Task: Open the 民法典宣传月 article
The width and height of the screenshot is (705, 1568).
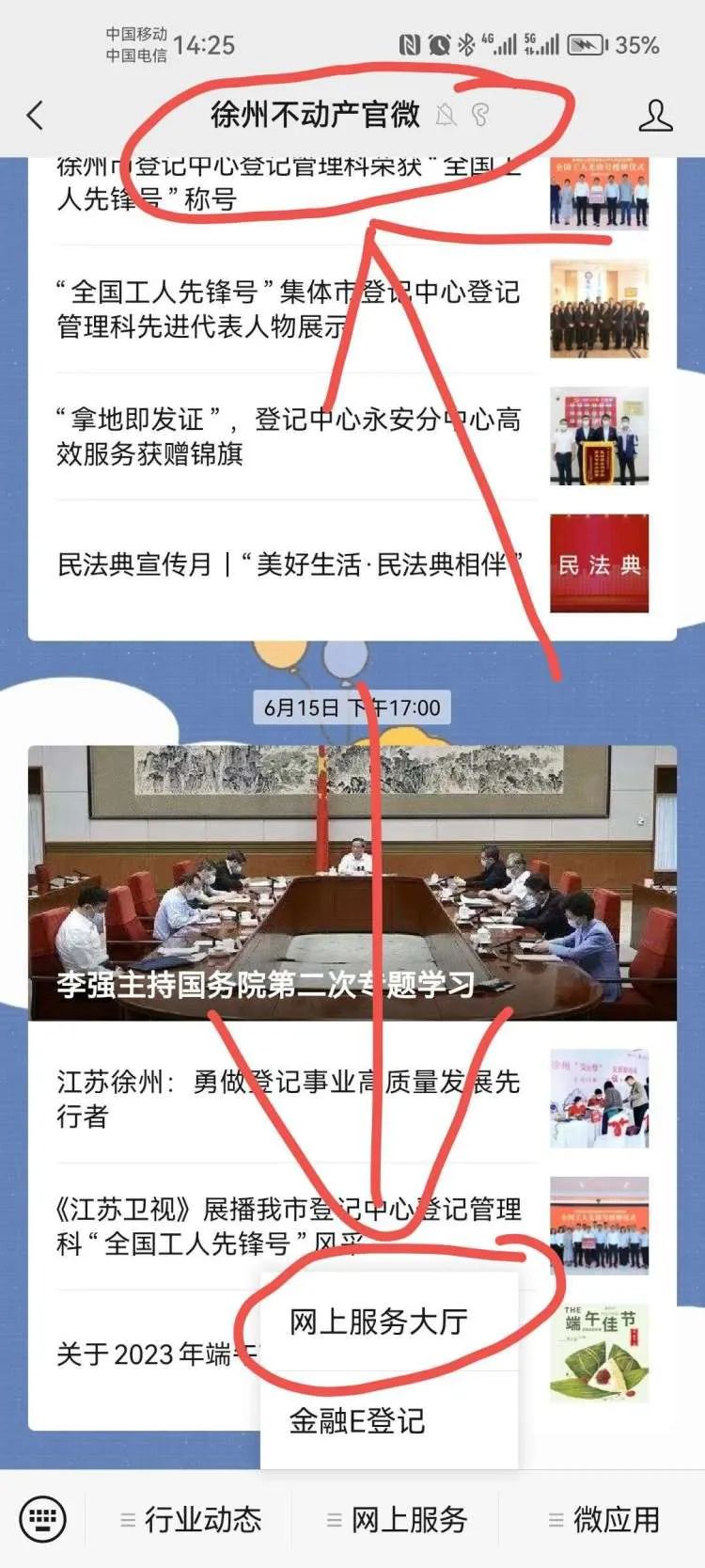Action: coord(290,564)
